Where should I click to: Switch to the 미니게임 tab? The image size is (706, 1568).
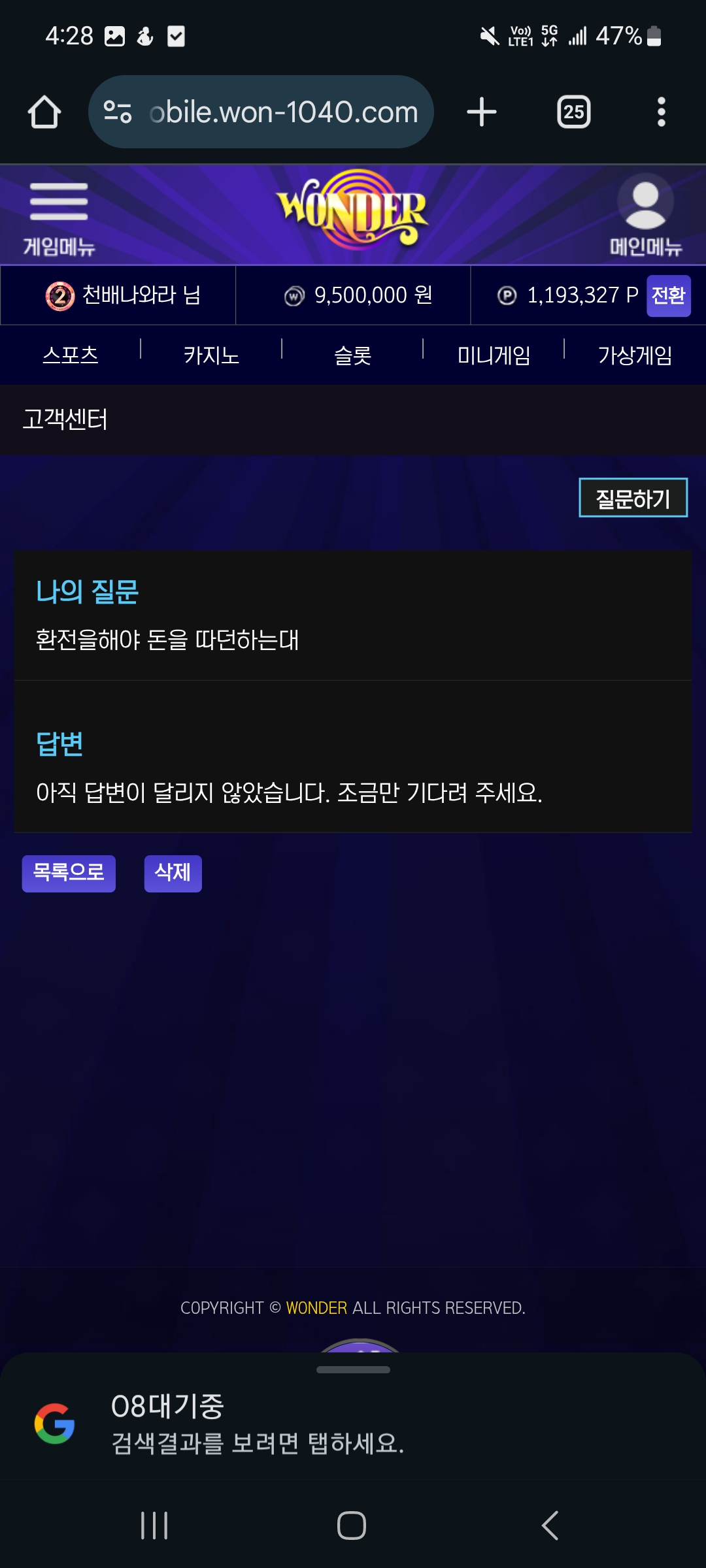[x=494, y=355]
